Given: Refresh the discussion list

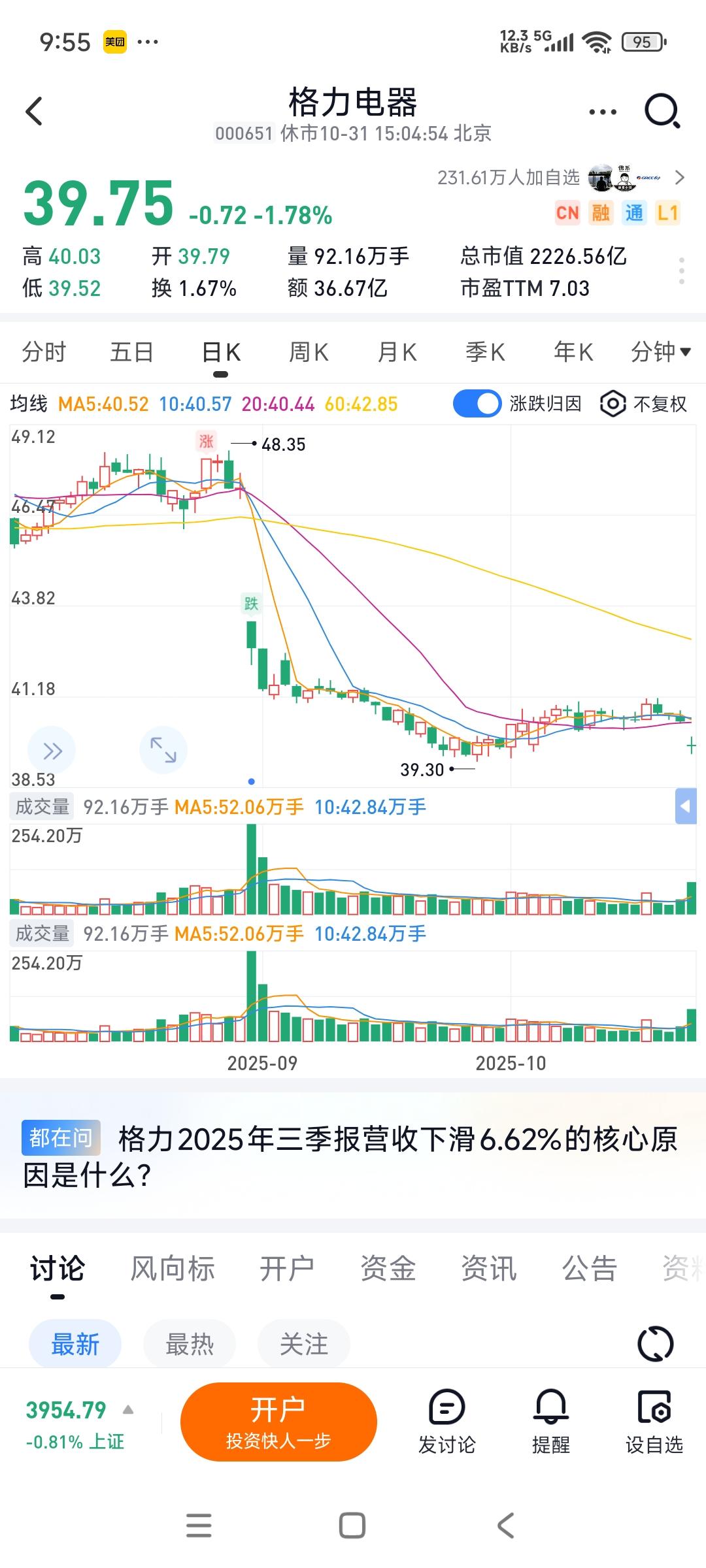Looking at the screenshot, I should (x=655, y=1344).
